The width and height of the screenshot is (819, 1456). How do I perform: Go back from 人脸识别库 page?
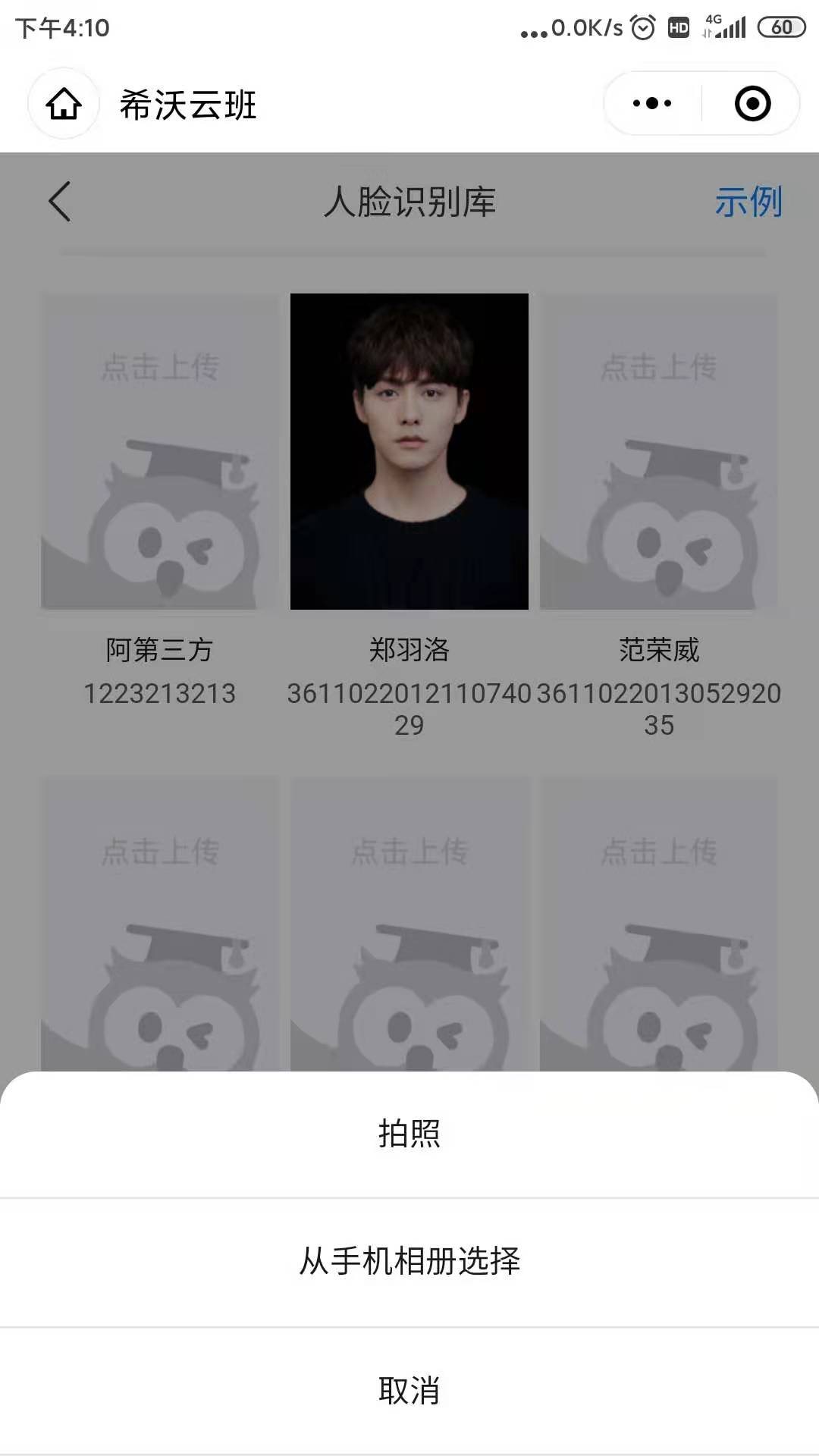pos(60,202)
